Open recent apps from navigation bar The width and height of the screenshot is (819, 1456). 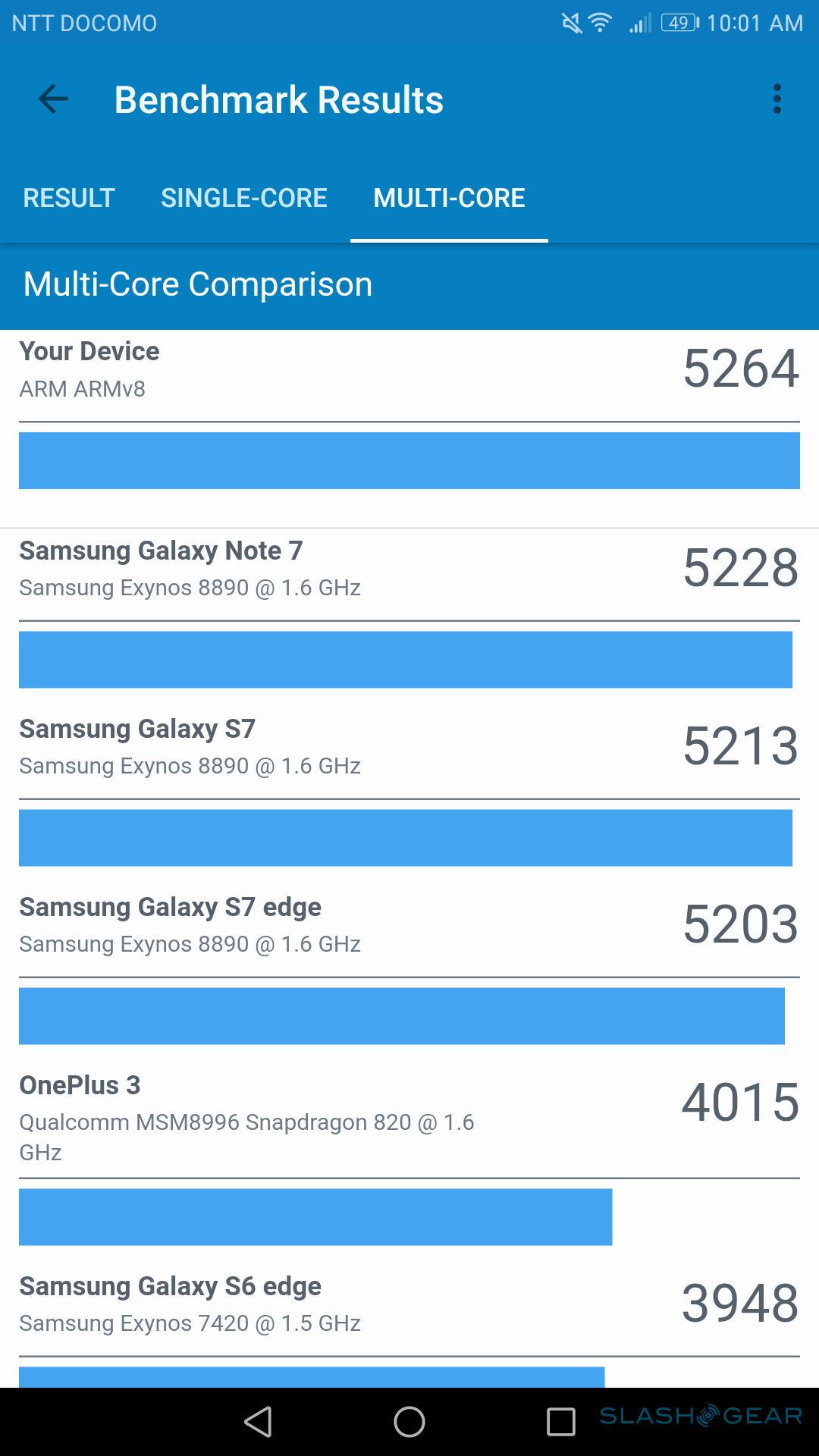pos(560,1422)
